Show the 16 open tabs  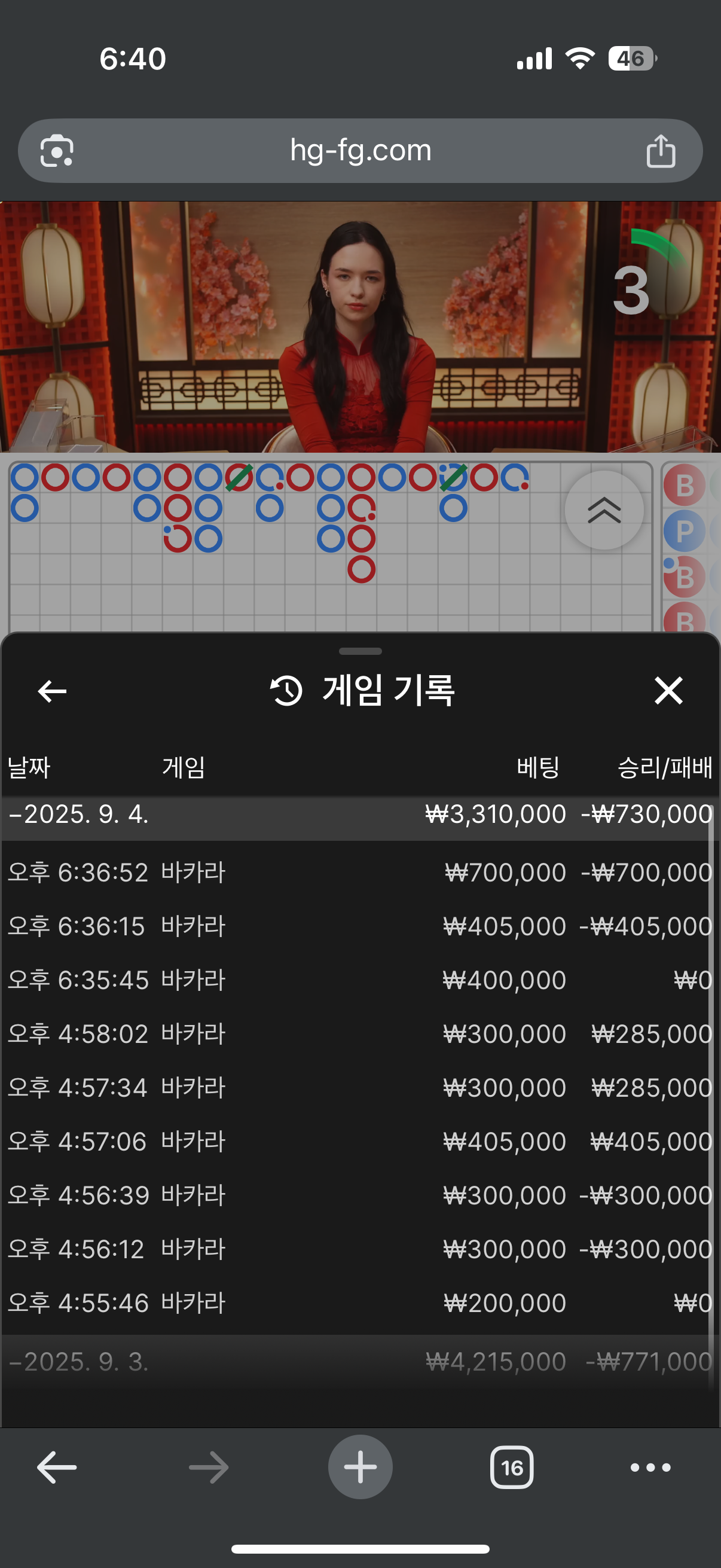[x=512, y=1467]
